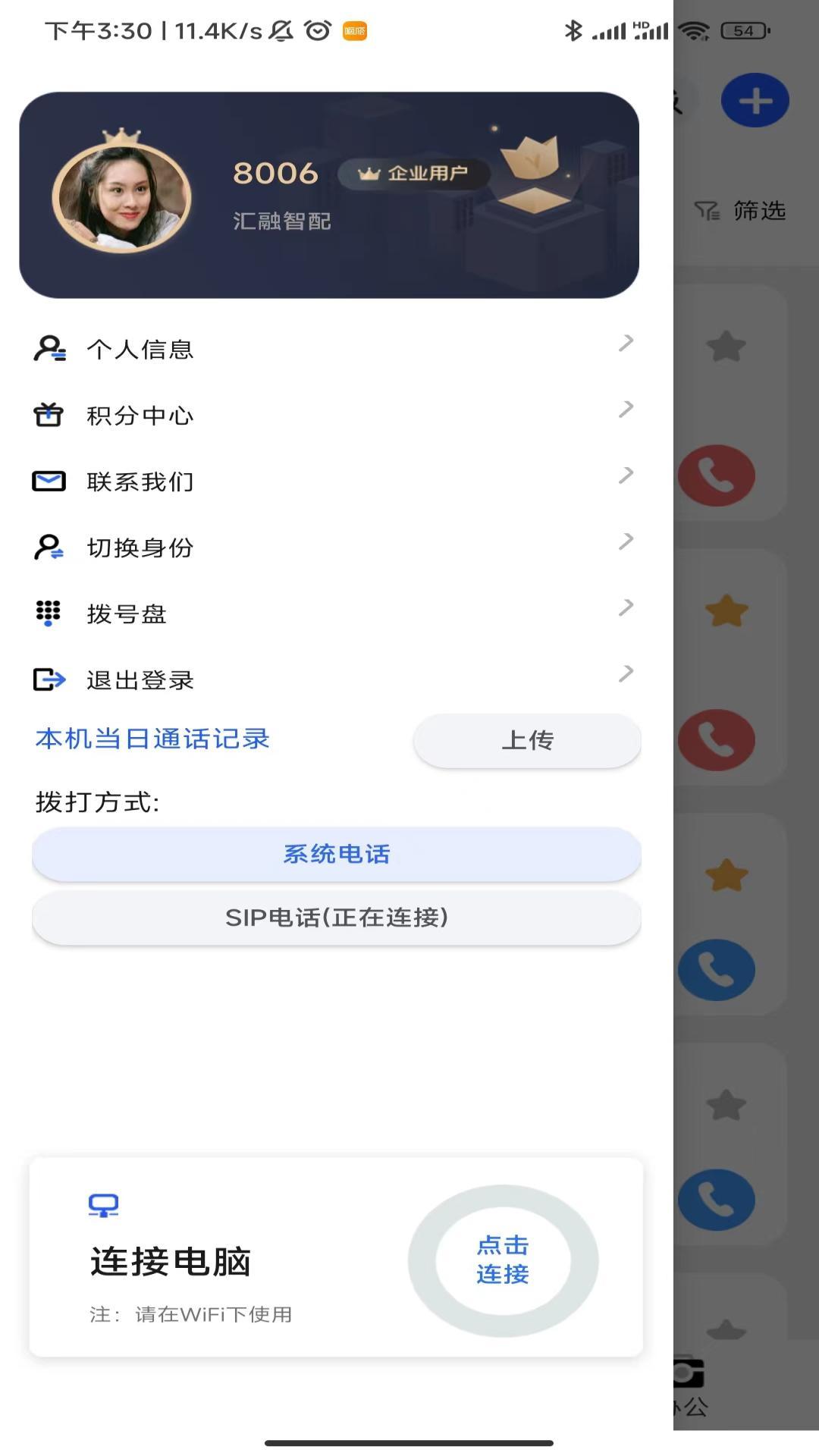Tap the 本机当日通话记录 link
This screenshot has height=1456, width=819.
pos(152,739)
